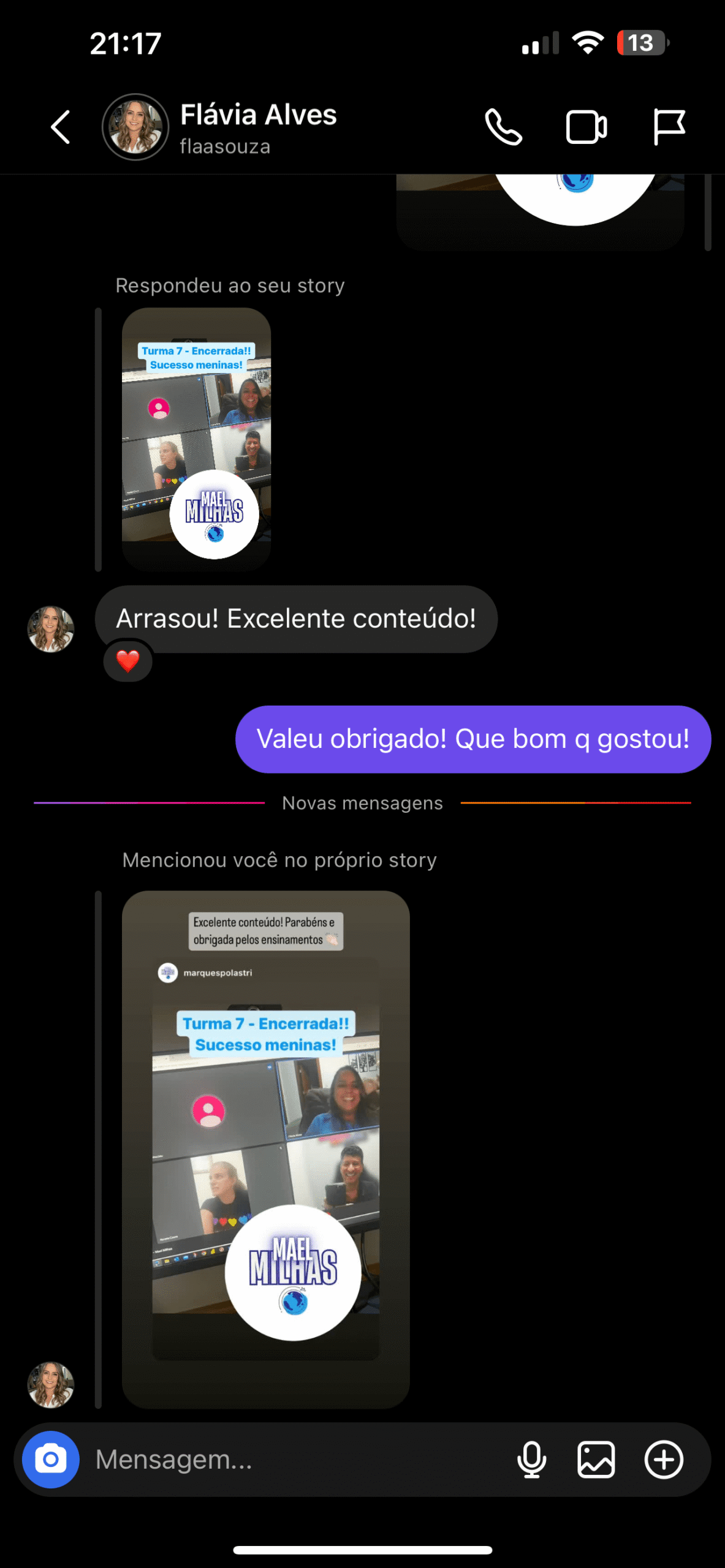Tap the Mensagem text field
This screenshot has width=725, height=1568.
pos(294,1459)
